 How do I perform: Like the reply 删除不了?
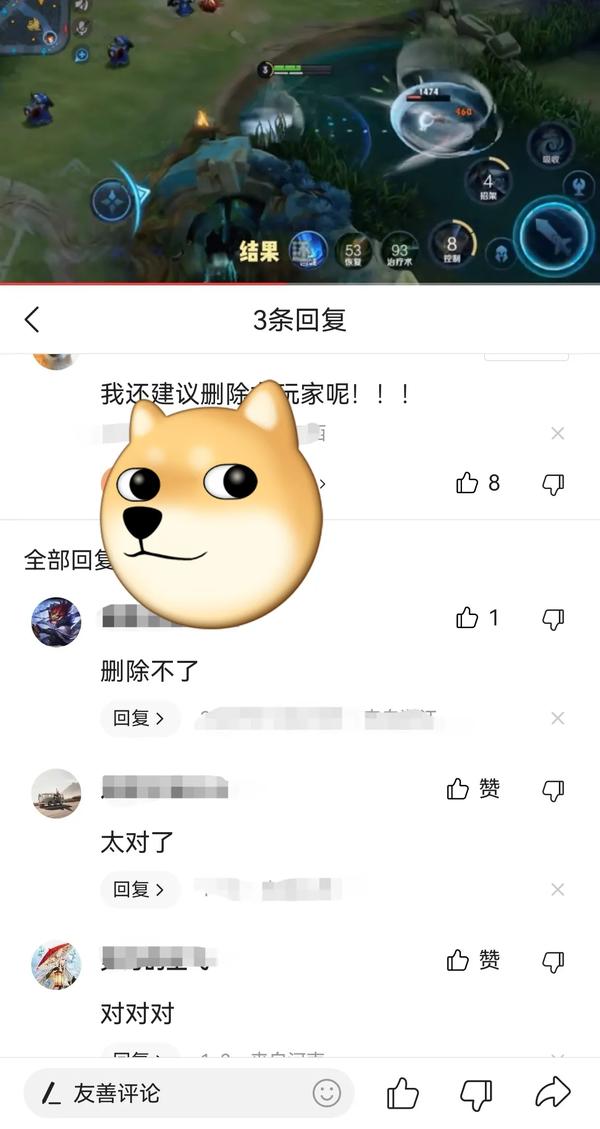tap(468, 618)
